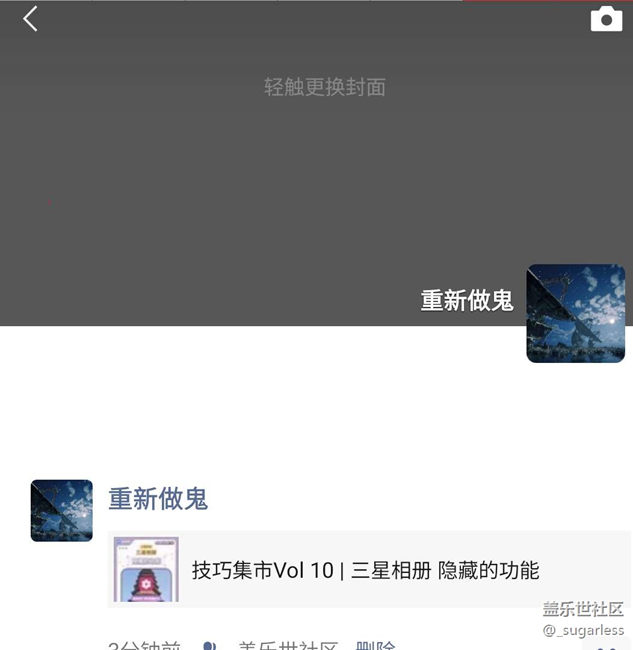Delete the post via 删除
633x650 pixels.
(376, 645)
